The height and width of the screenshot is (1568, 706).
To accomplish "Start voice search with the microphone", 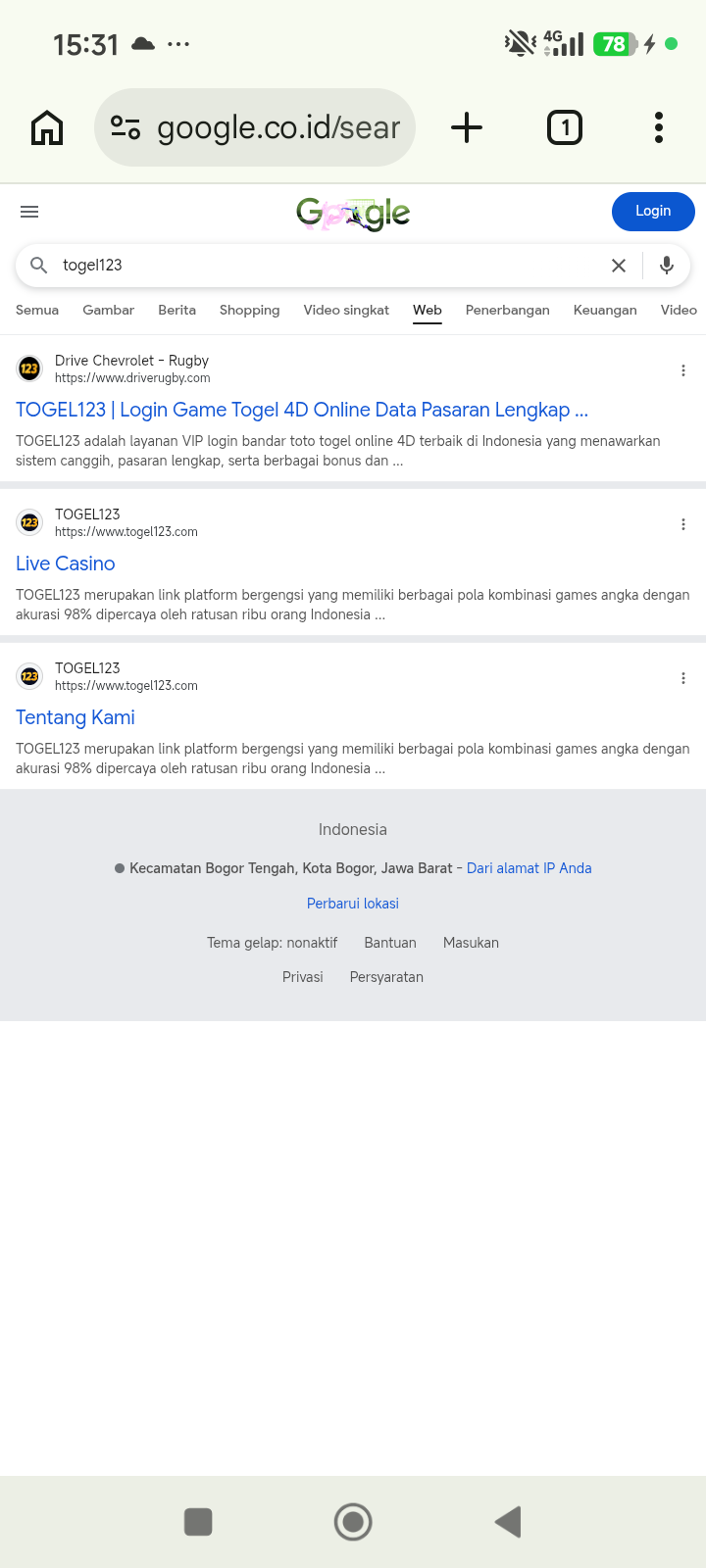I will [x=667, y=266].
